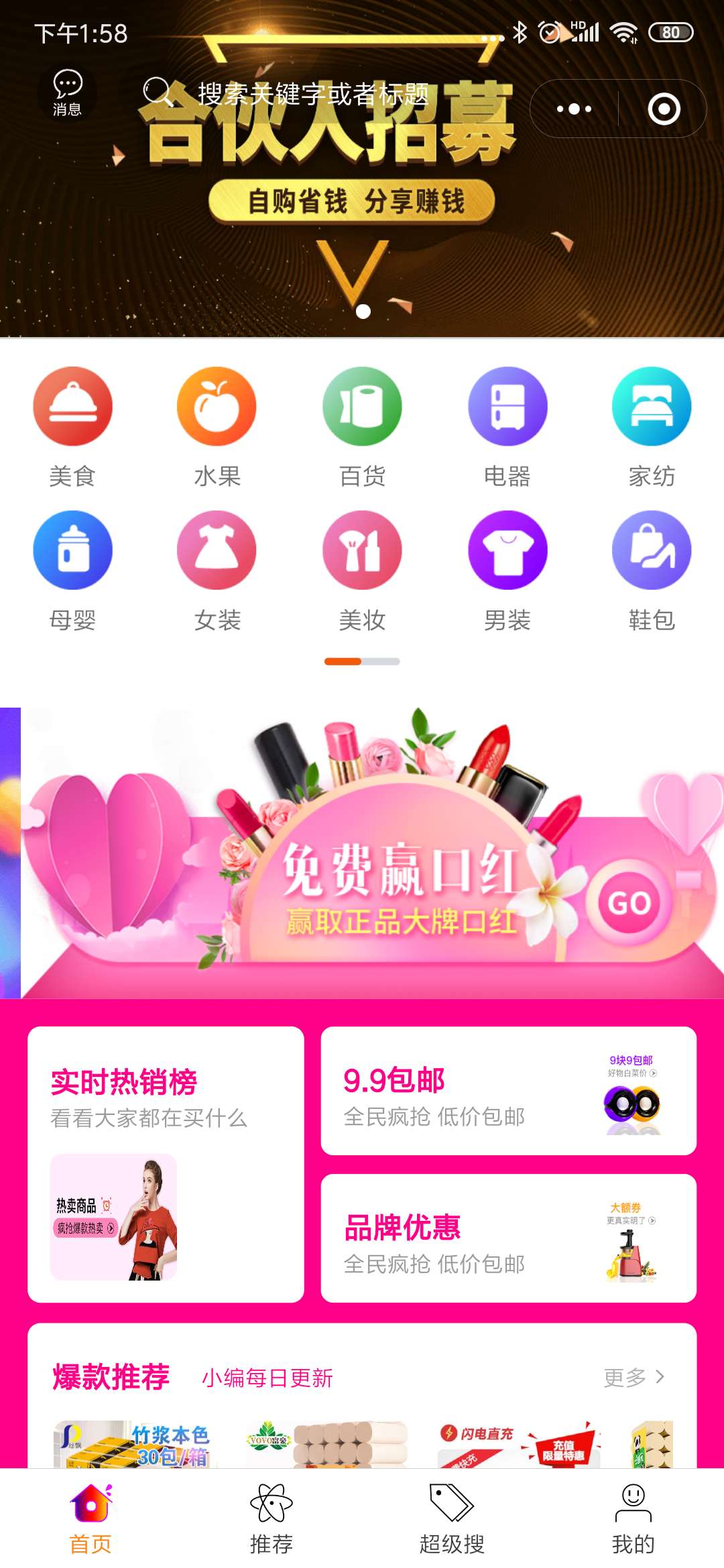Screen dimensions: 724x1568
Task: Switch to the 推荐 tab
Action: (x=271, y=1519)
